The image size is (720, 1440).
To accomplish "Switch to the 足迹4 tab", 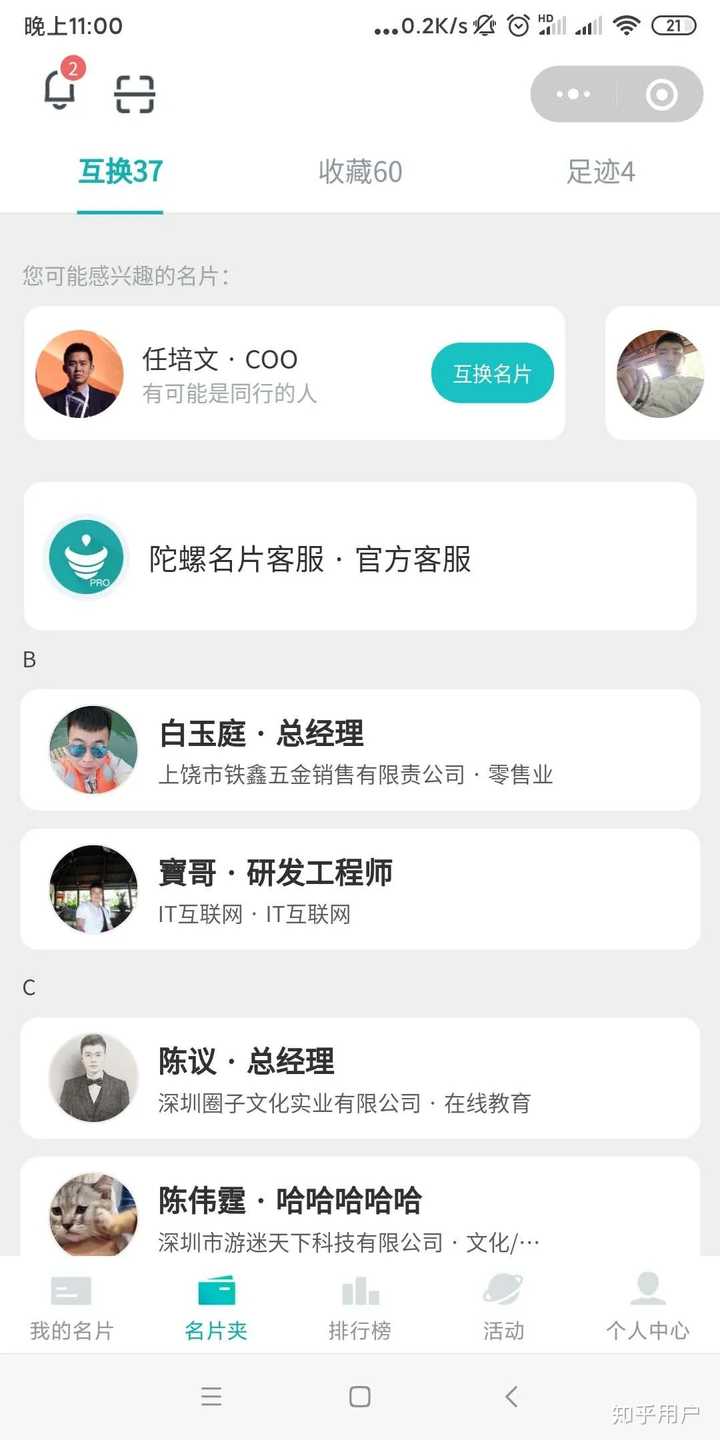I will pyautogui.click(x=600, y=172).
